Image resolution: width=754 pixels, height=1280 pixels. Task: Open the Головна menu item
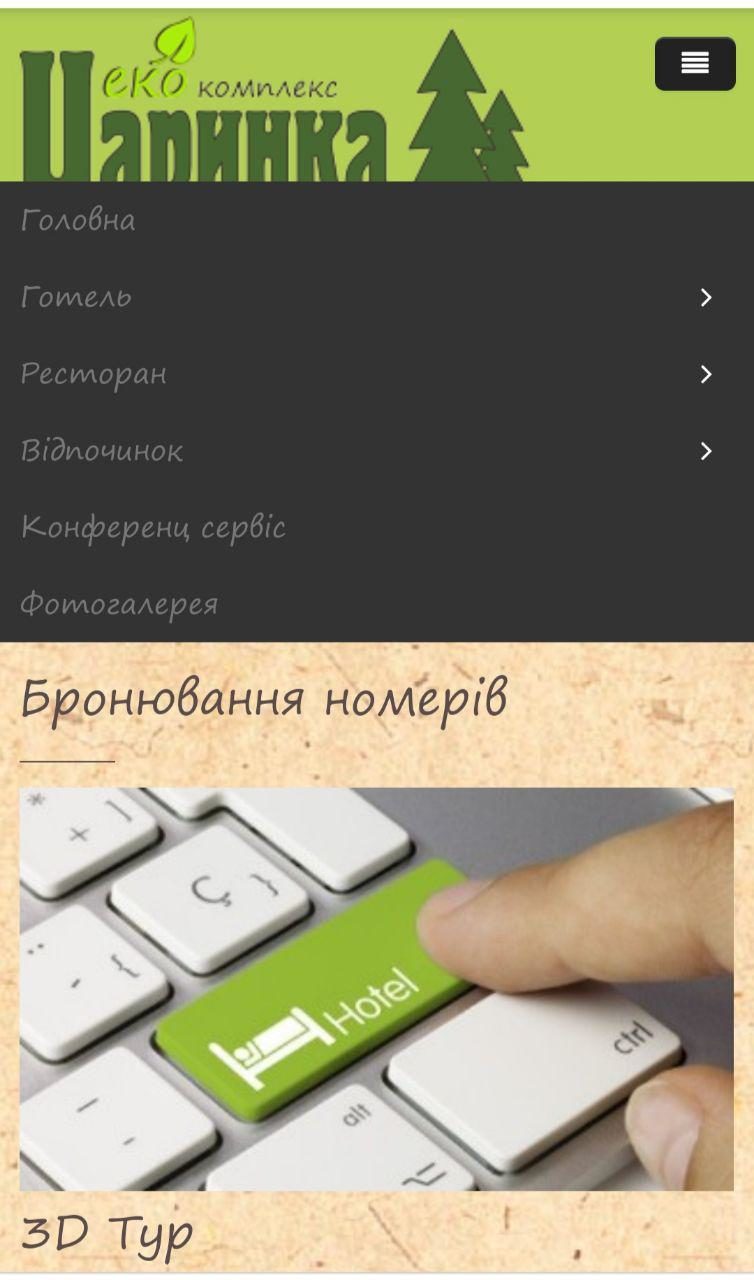(x=78, y=220)
